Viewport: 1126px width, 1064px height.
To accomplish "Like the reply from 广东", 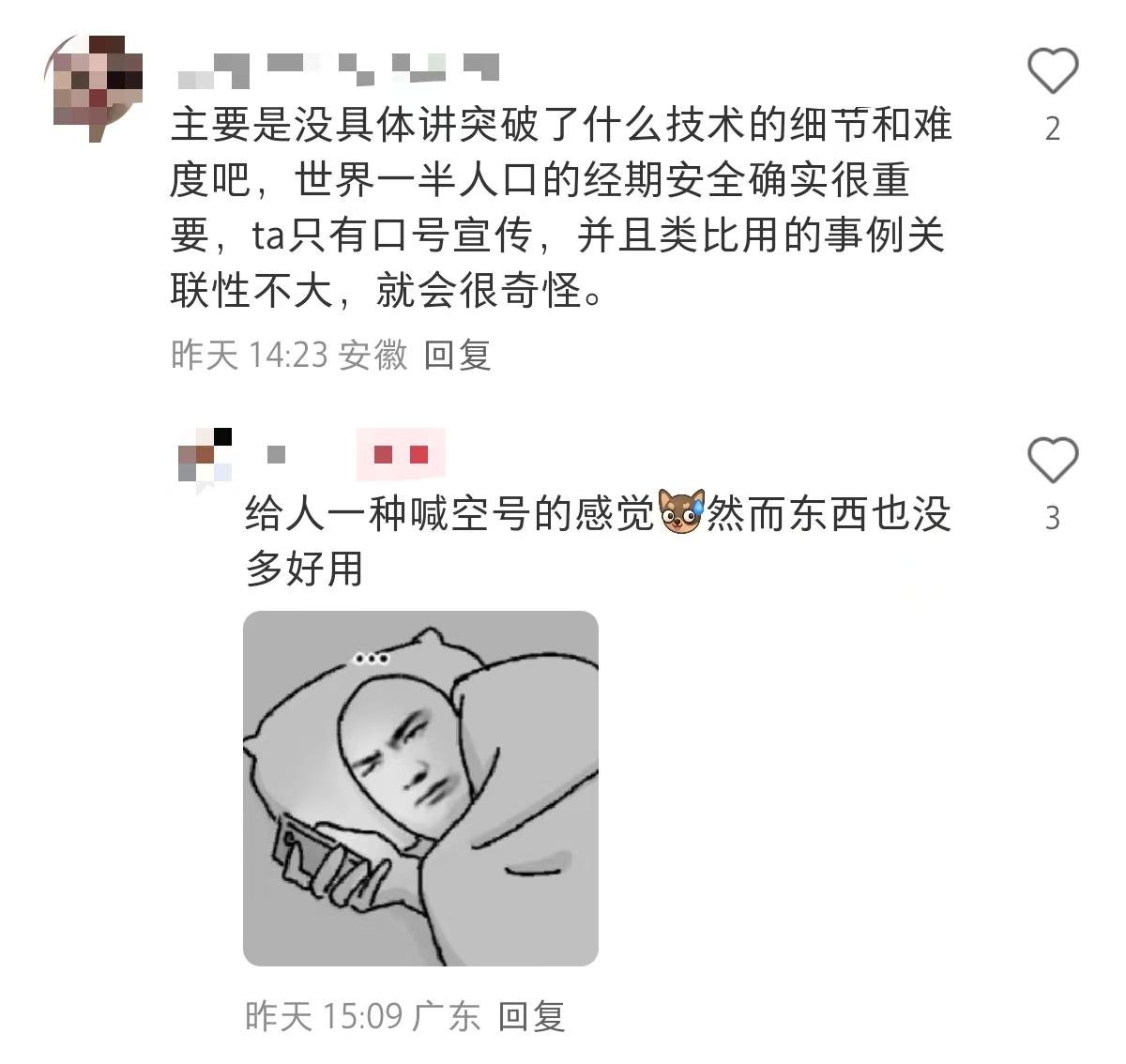I will pyautogui.click(x=1052, y=461).
